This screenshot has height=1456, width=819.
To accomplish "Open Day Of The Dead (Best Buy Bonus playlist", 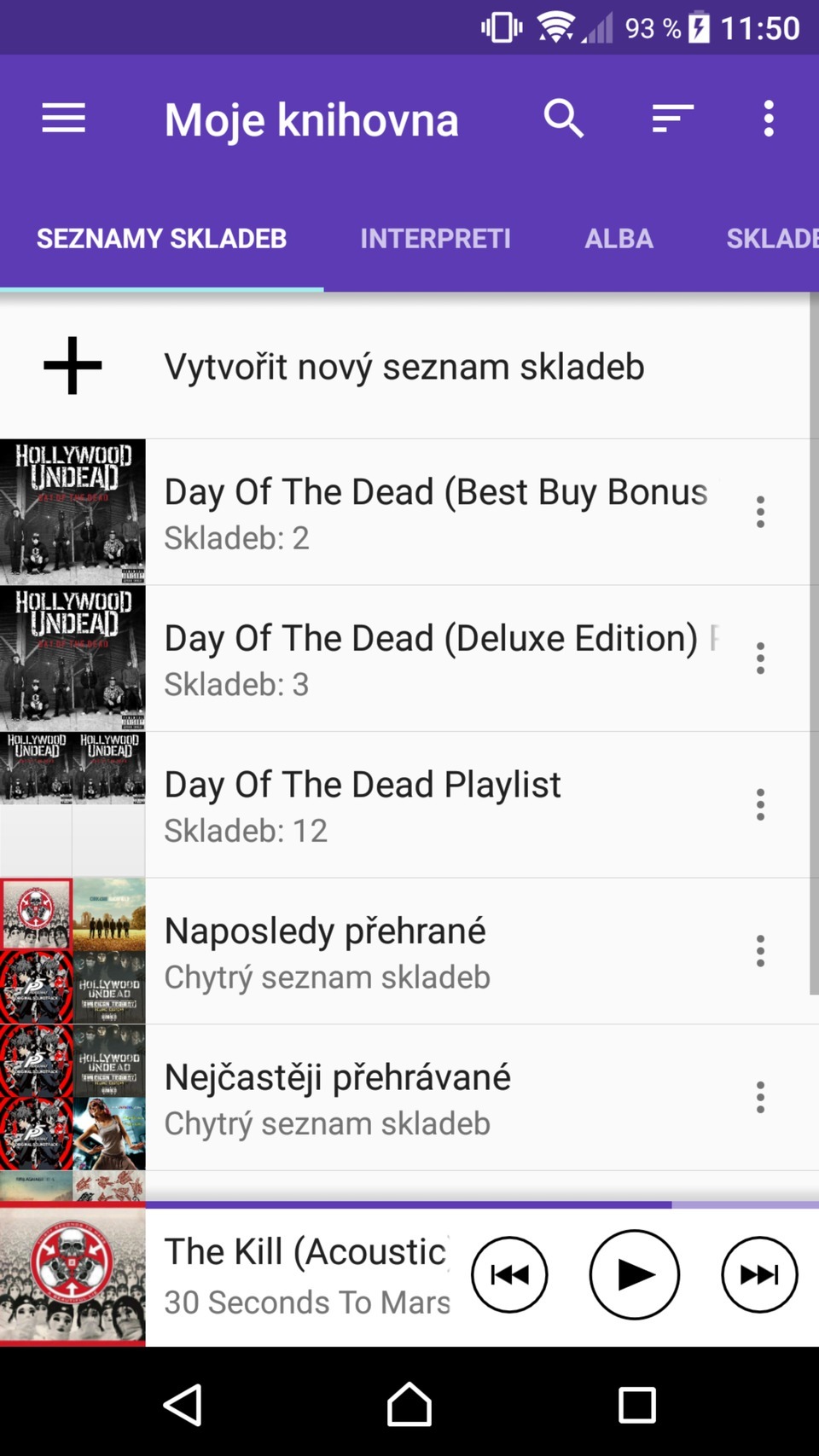I will [435, 512].
